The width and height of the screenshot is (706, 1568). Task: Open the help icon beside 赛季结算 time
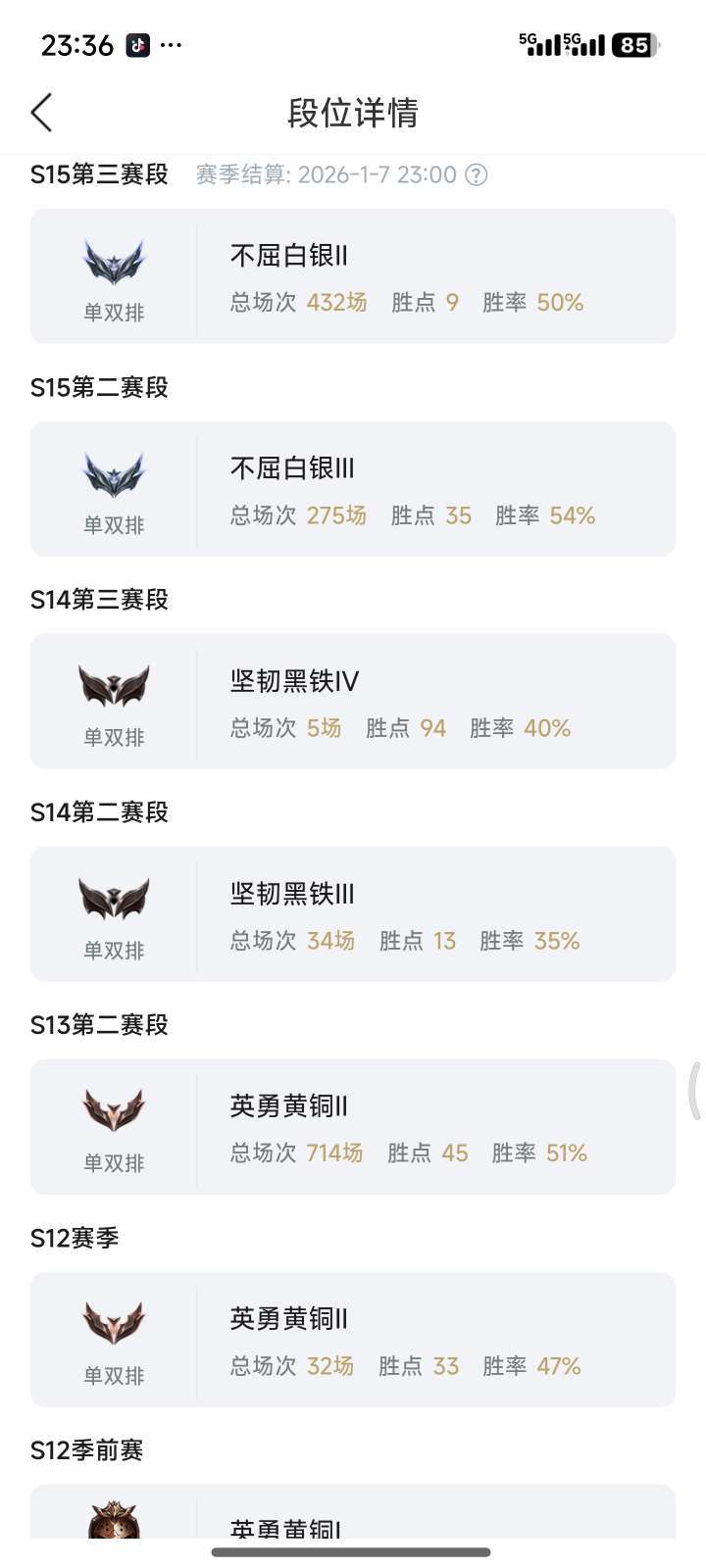tap(477, 175)
